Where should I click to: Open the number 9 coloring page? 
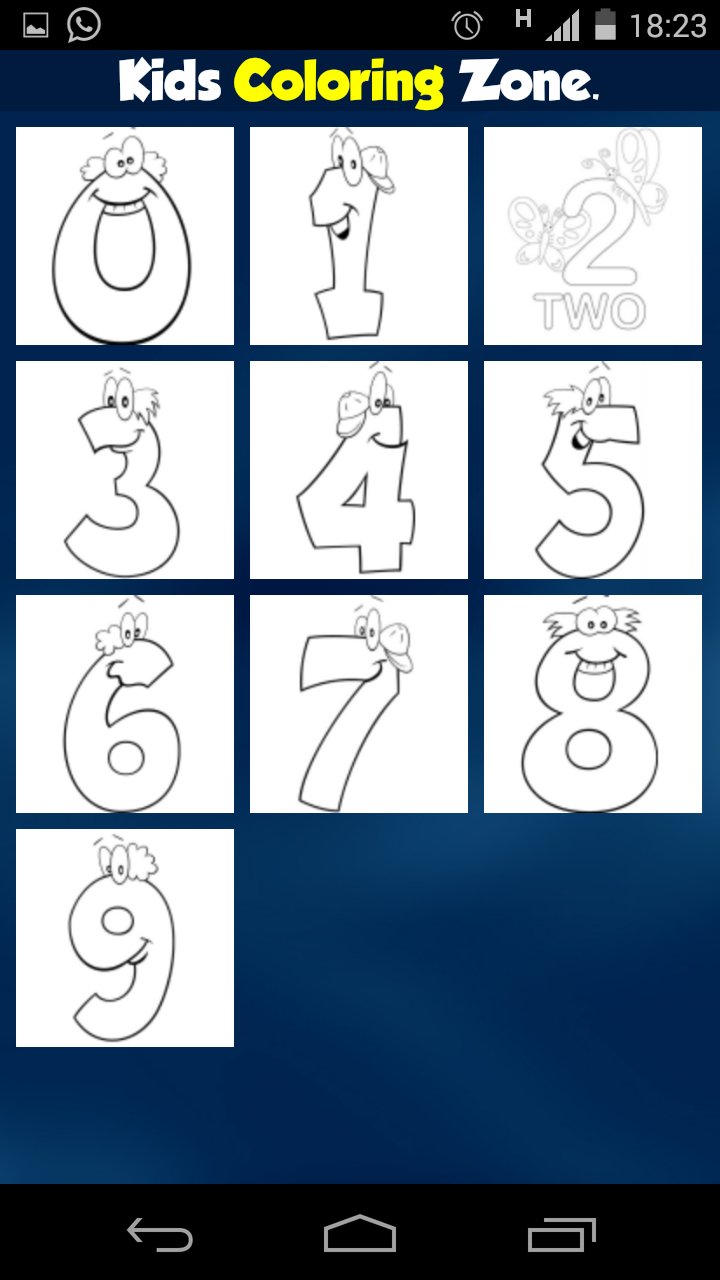coord(124,938)
